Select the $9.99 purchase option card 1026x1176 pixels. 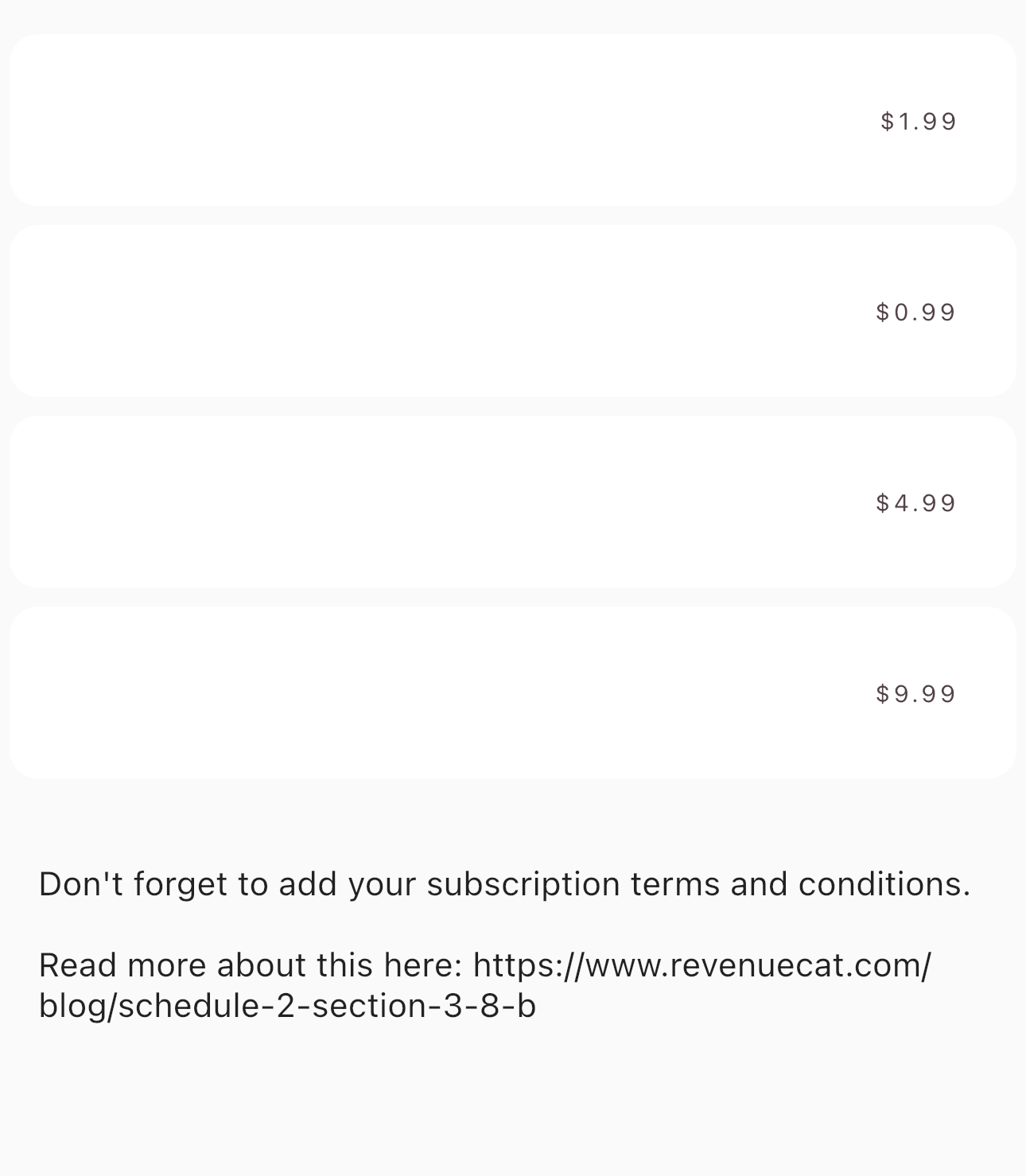point(513,692)
